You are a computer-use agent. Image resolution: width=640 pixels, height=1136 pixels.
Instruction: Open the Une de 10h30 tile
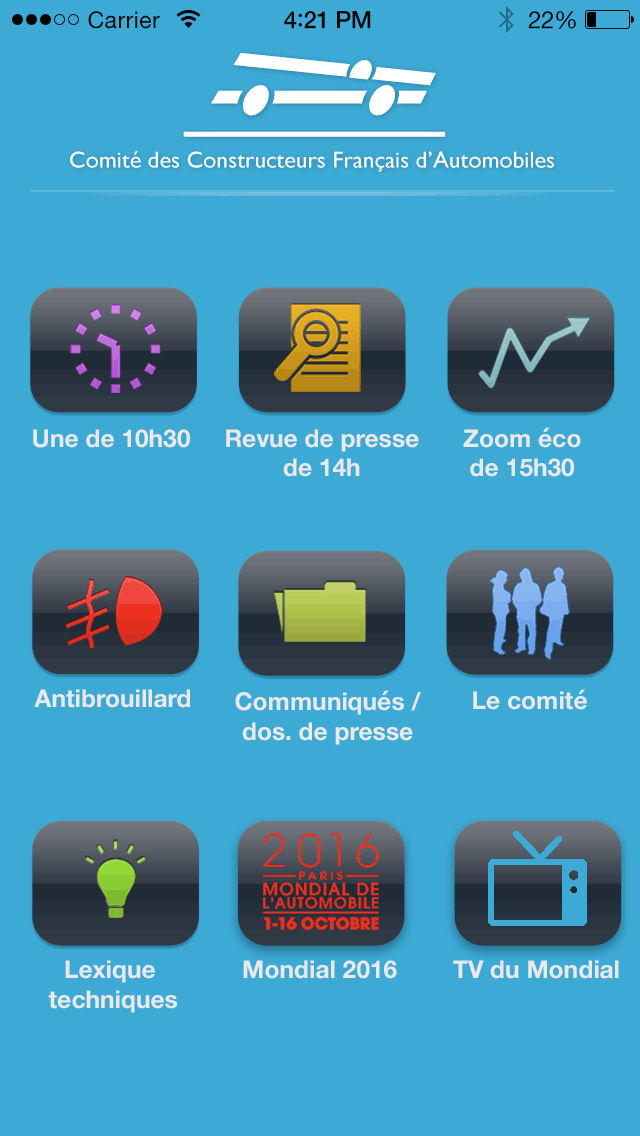[x=113, y=351]
